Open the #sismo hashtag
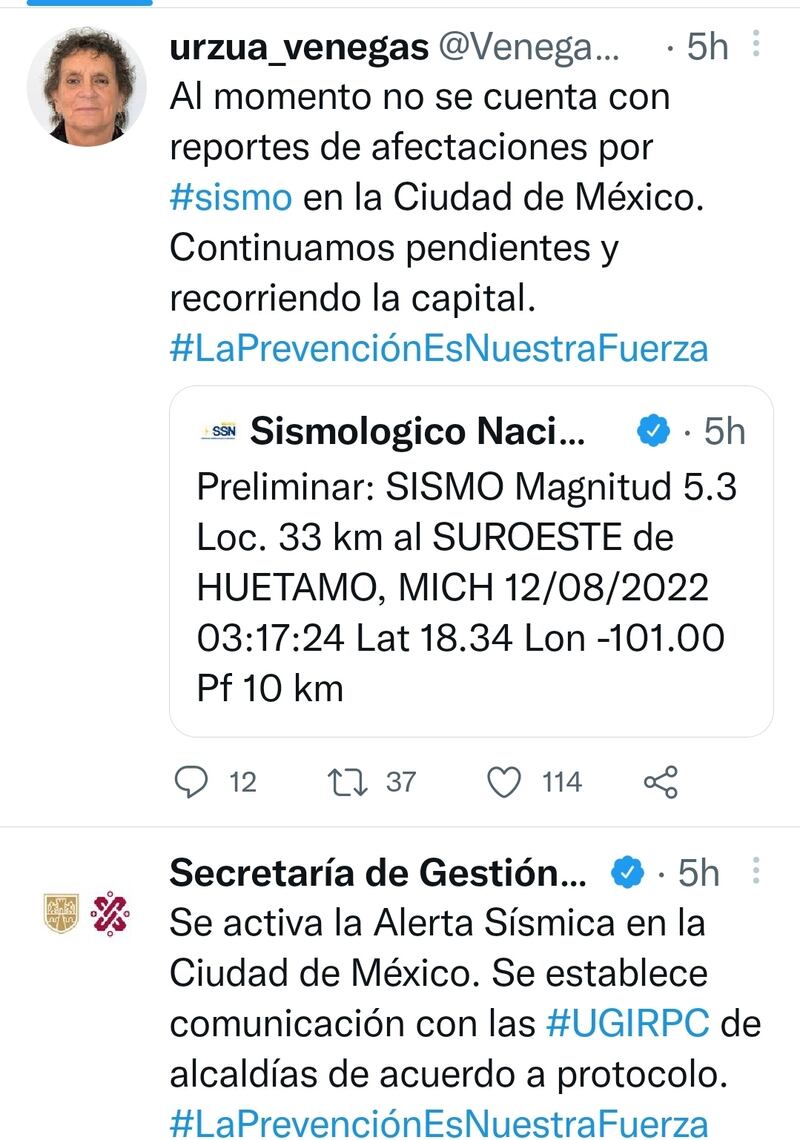This screenshot has height=1140, width=800. click(x=231, y=197)
